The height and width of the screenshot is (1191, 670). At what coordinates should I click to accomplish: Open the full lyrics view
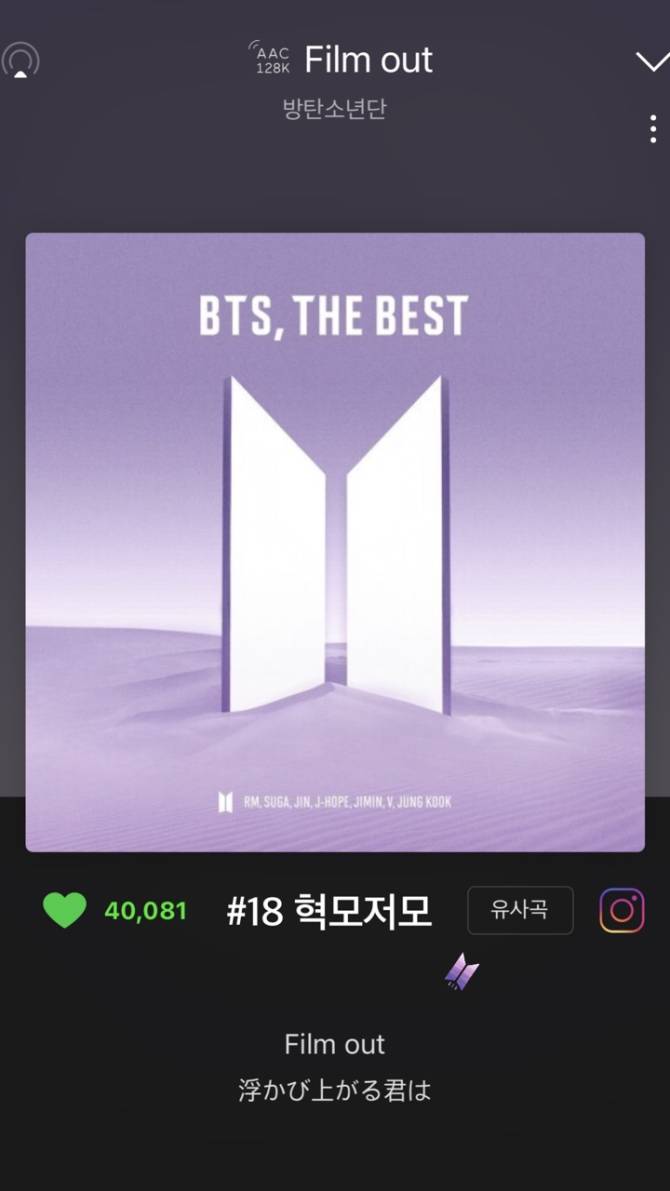pyautogui.click(x=334, y=1067)
